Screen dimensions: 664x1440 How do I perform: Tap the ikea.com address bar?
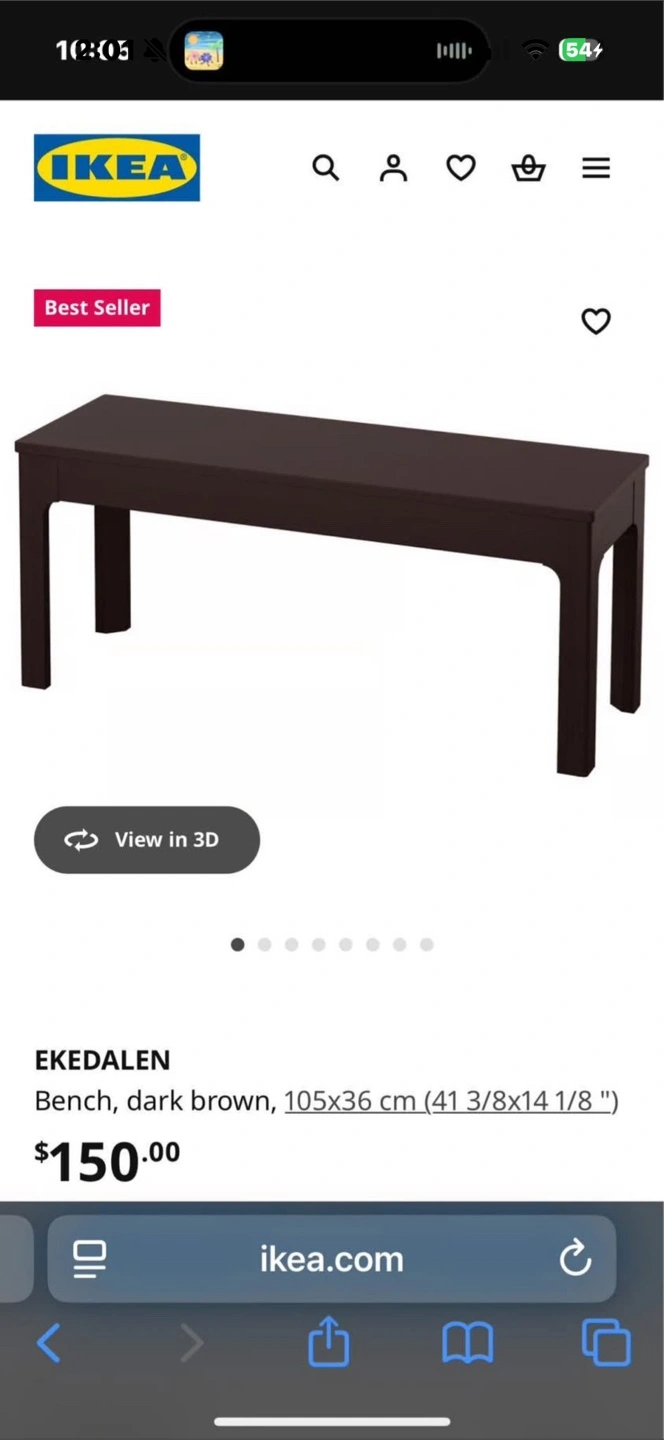click(332, 1259)
